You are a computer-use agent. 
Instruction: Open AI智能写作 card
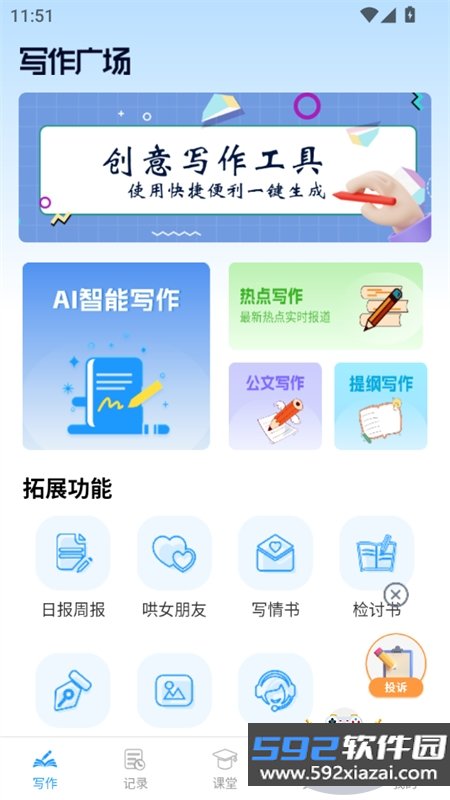[116, 356]
